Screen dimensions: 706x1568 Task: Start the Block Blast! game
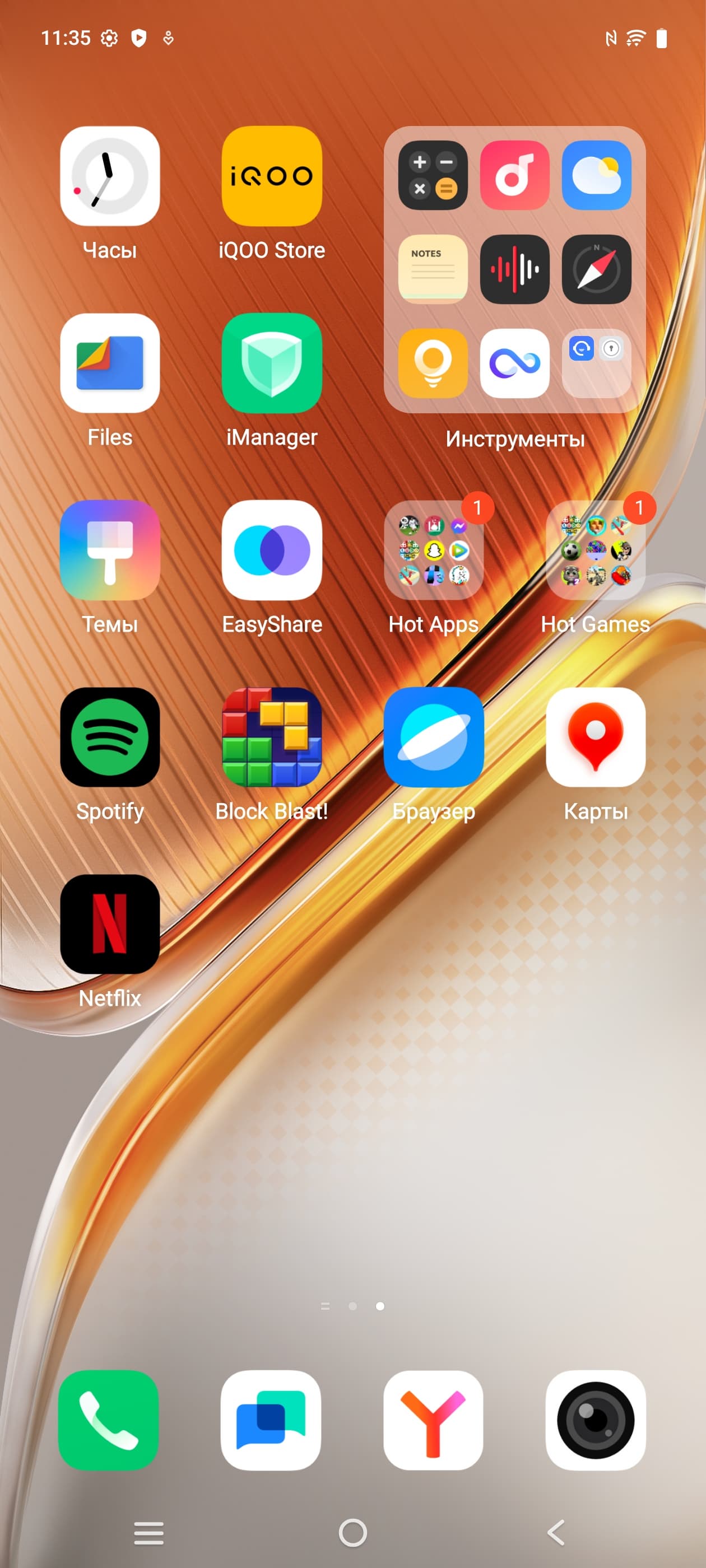272,737
